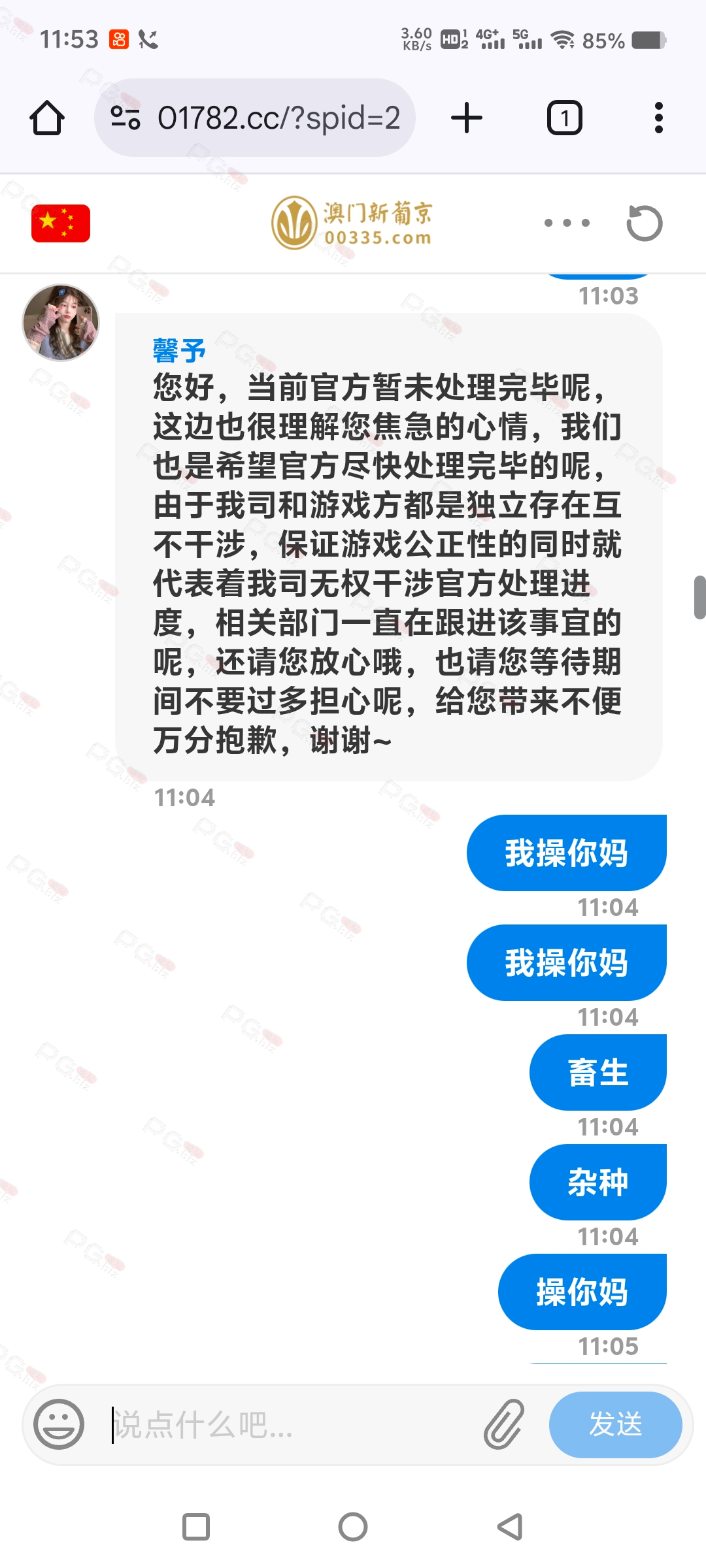This screenshot has height=1568, width=706.
Task: Open the chat three-dot options
Action: [567, 223]
